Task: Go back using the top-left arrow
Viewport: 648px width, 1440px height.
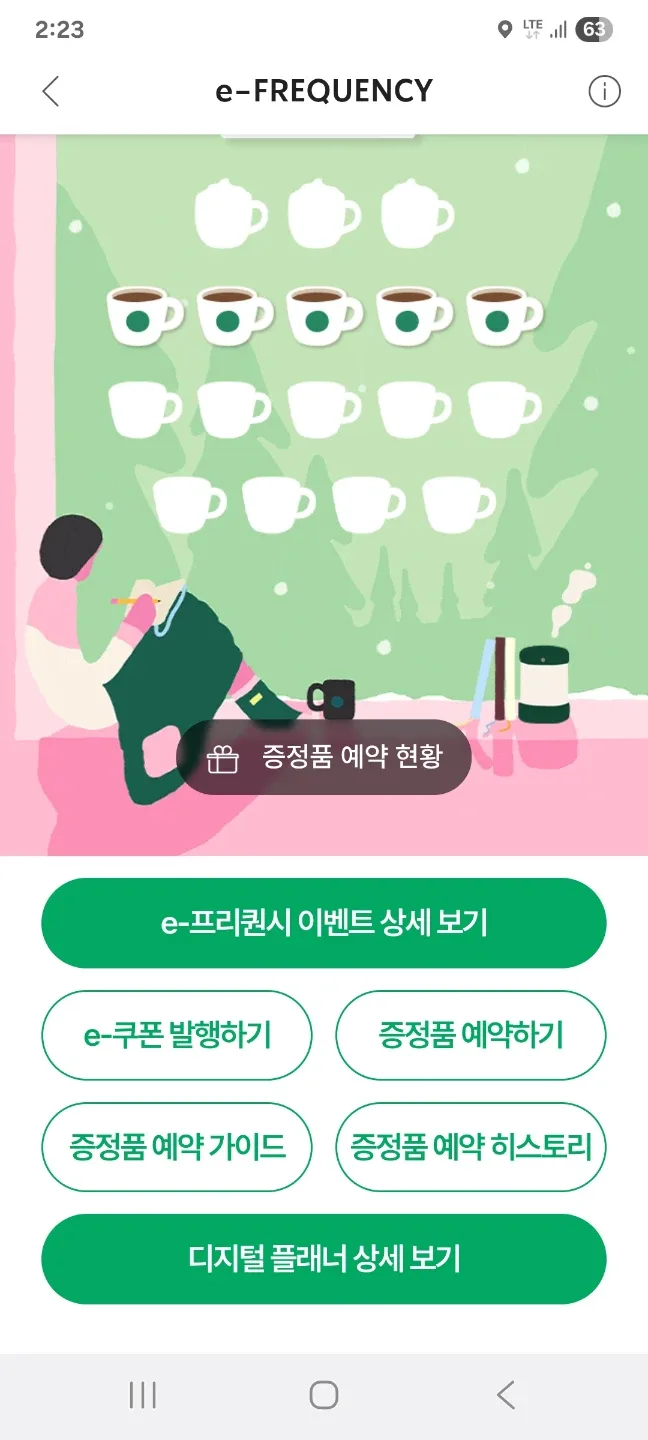Action: 51,92
